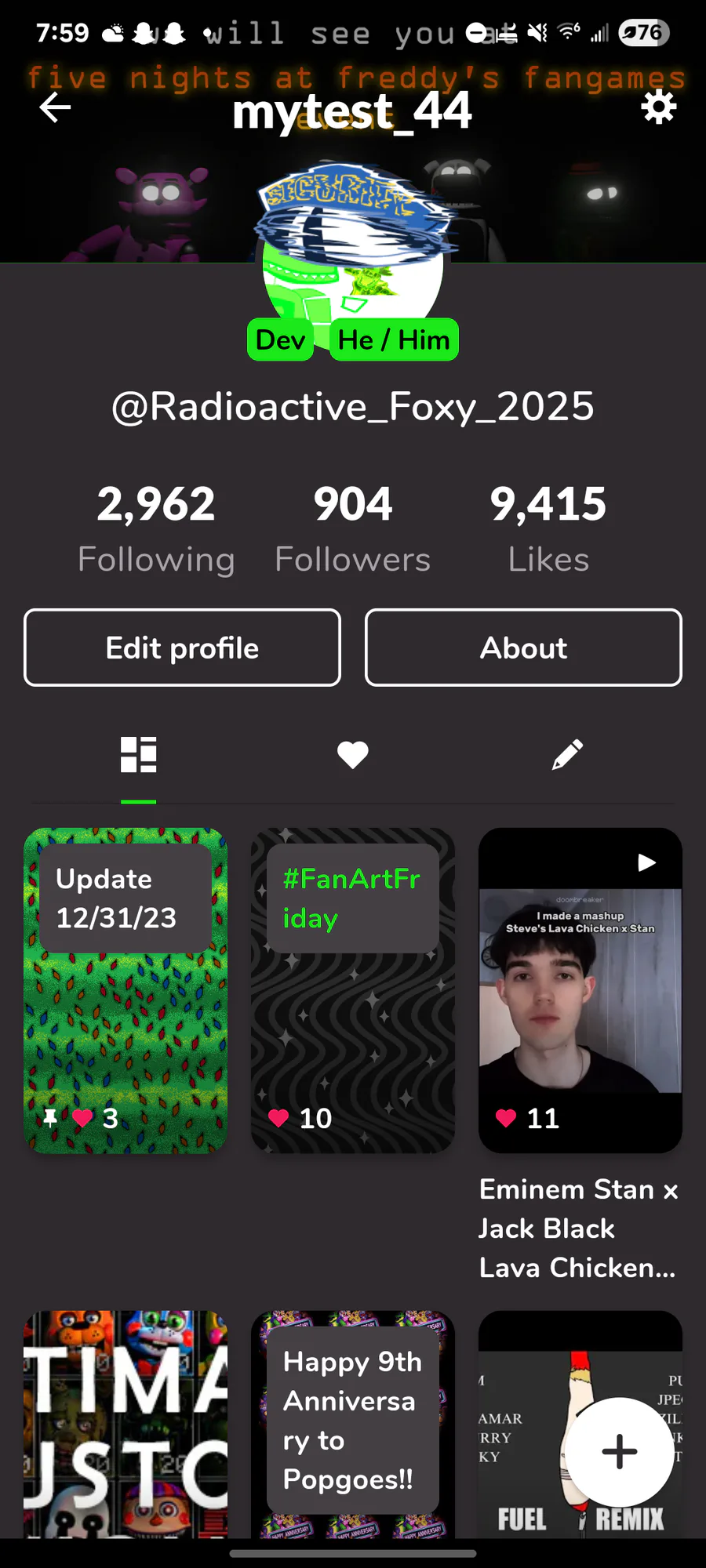Open the settings gear

coord(658,107)
